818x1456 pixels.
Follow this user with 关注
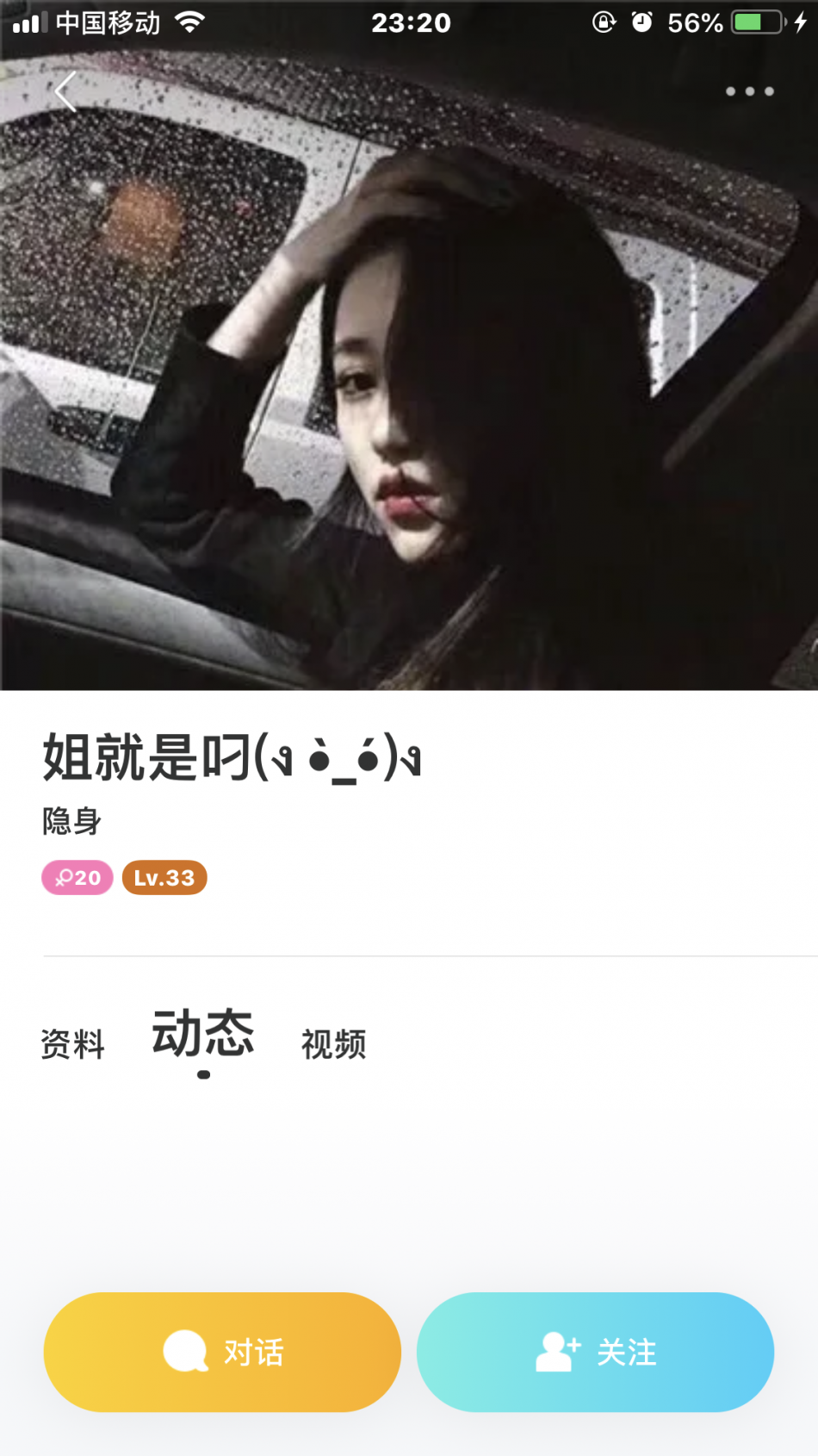[x=595, y=1352]
